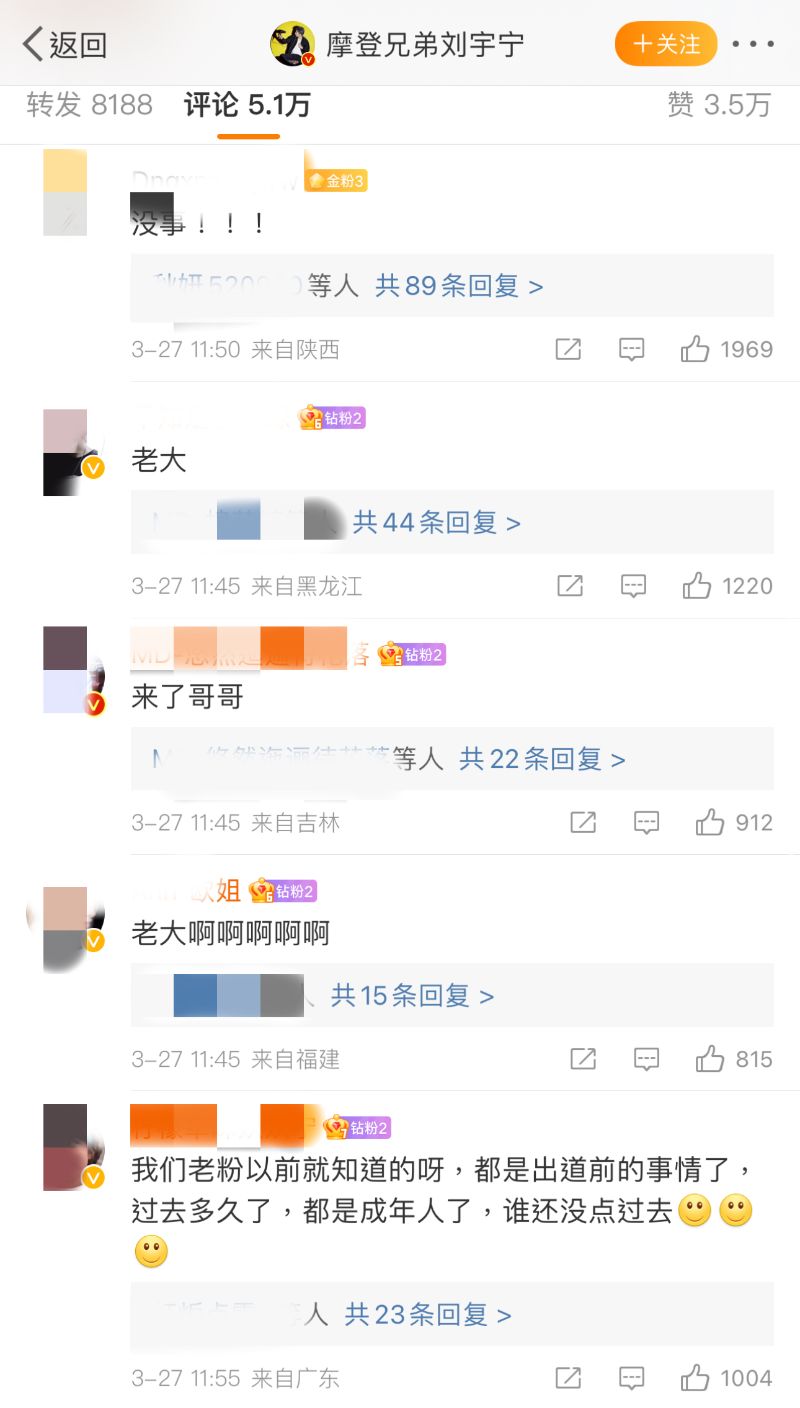Follow the account with 十关注
The width and height of the screenshot is (800, 1408).
[666, 44]
